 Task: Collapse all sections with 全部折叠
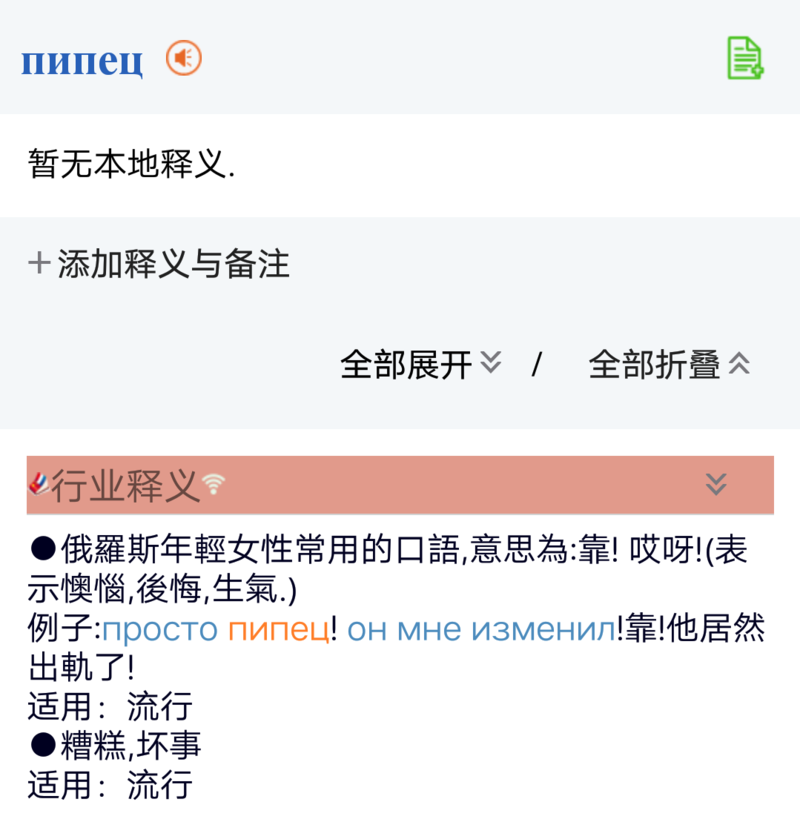click(669, 365)
